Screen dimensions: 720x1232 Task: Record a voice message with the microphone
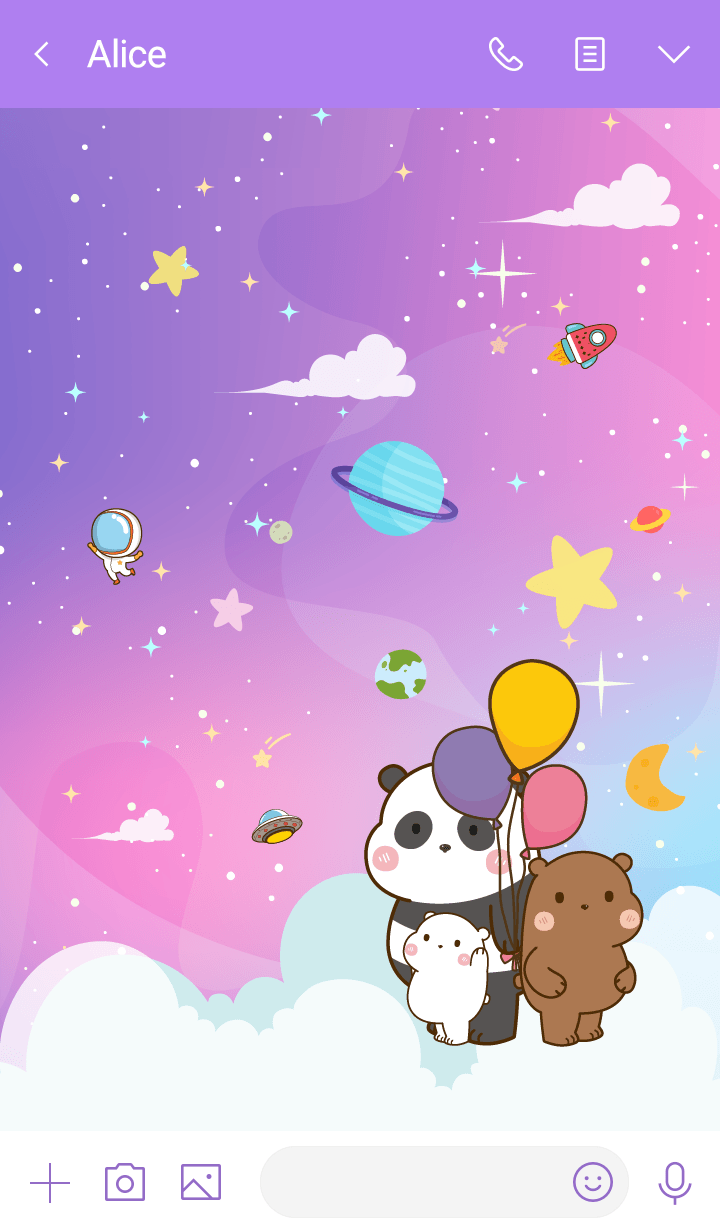675,1182
